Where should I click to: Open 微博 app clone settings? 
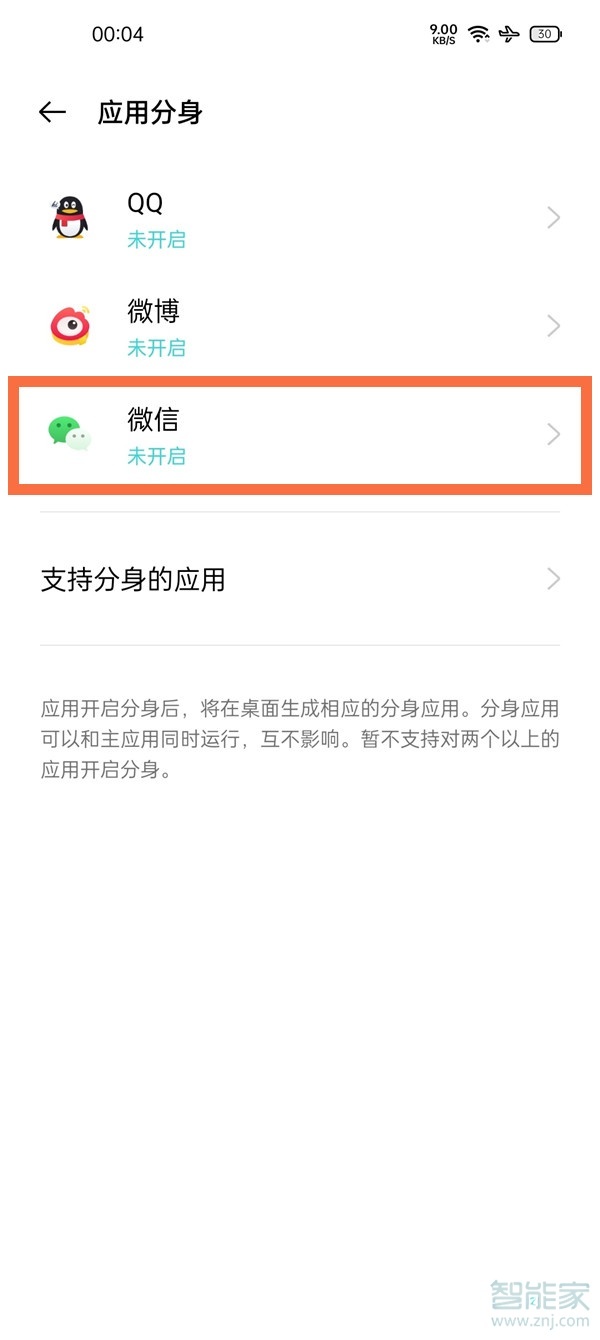pyautogui.click(x=300, y=326)
